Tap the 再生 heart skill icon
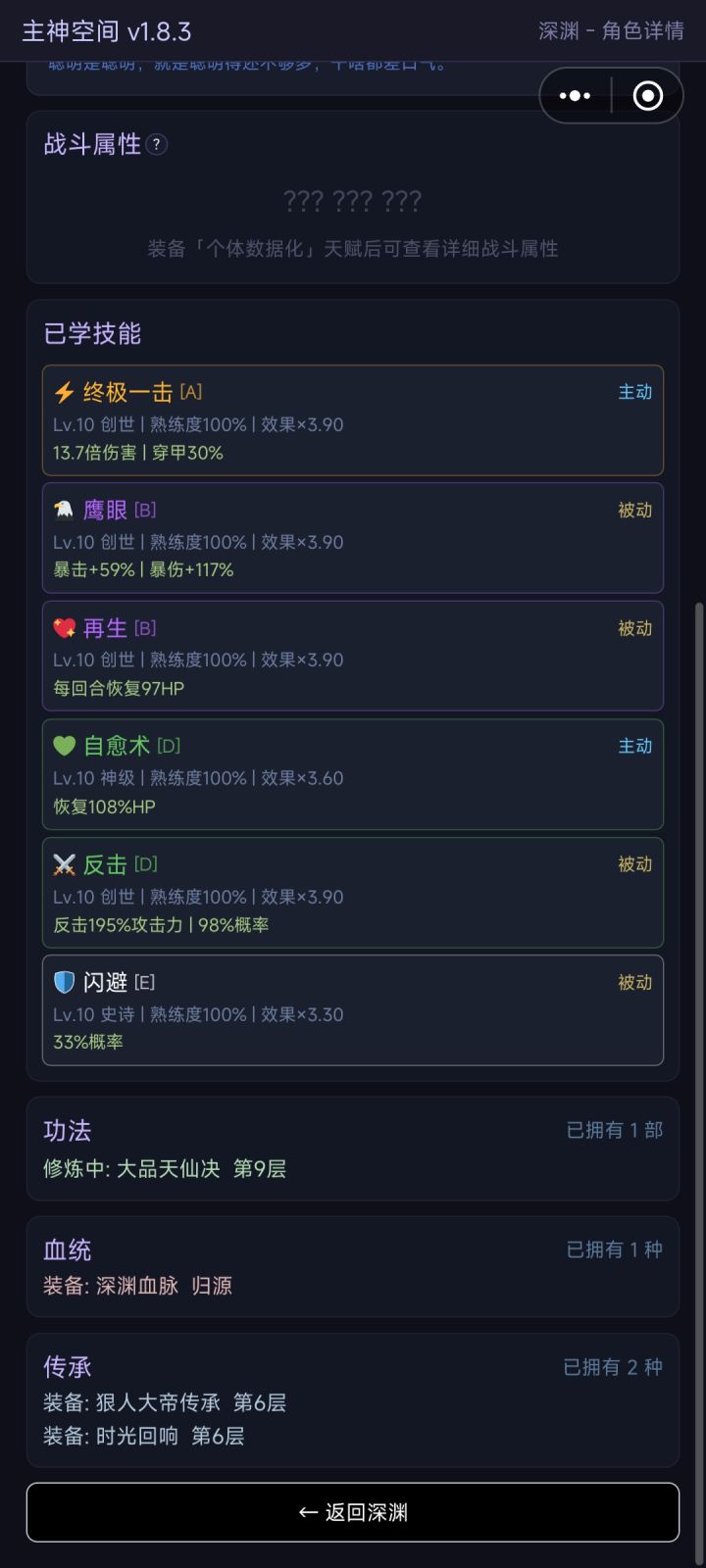Viewport: 706px width, 1568px height. coord(63,628)
